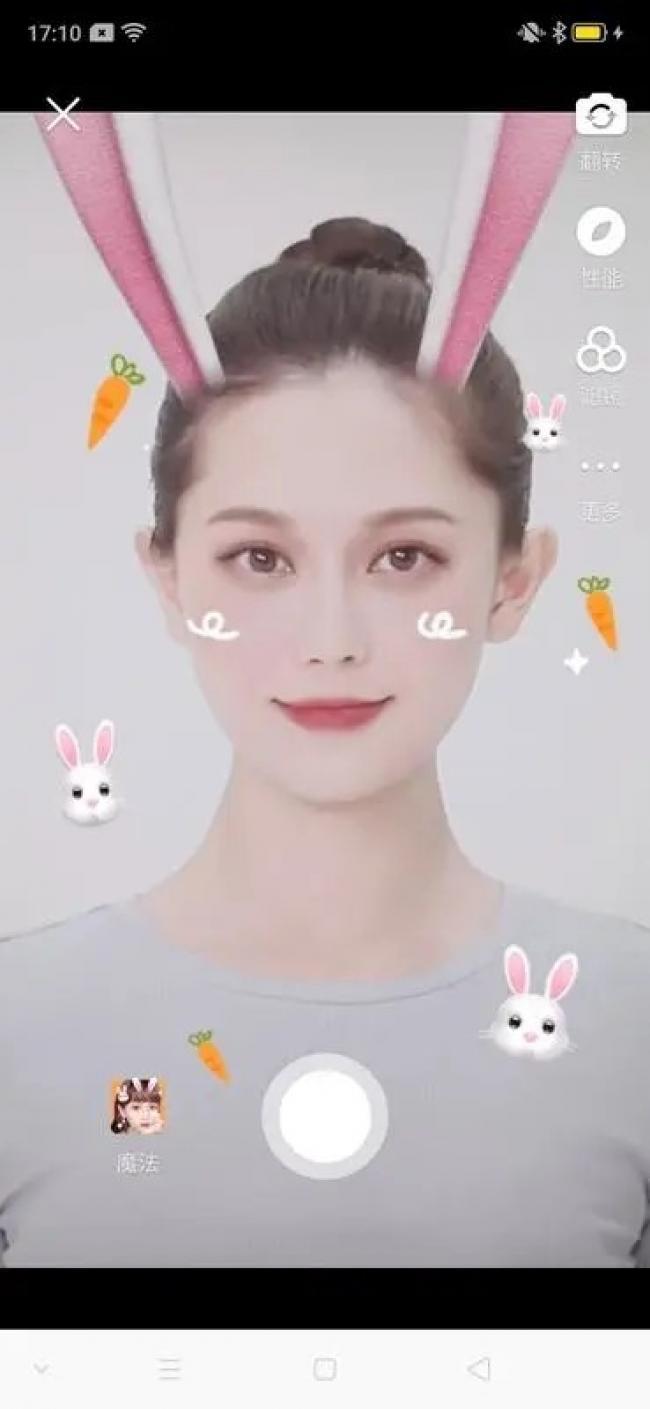
Task: Open the leaf-shaped performance option
Action: click(x=601, y=232)
